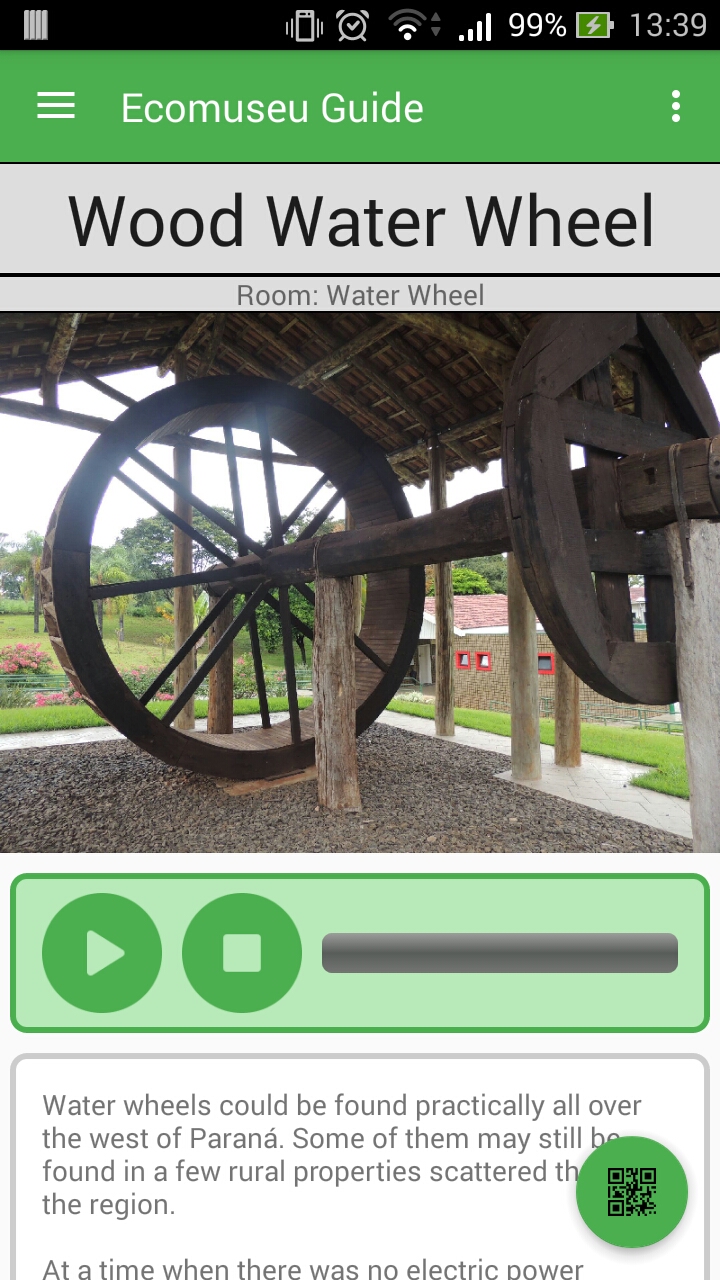Tap the audio progress bar
This screenshot has width=720, height=1280.
[499, 953]
